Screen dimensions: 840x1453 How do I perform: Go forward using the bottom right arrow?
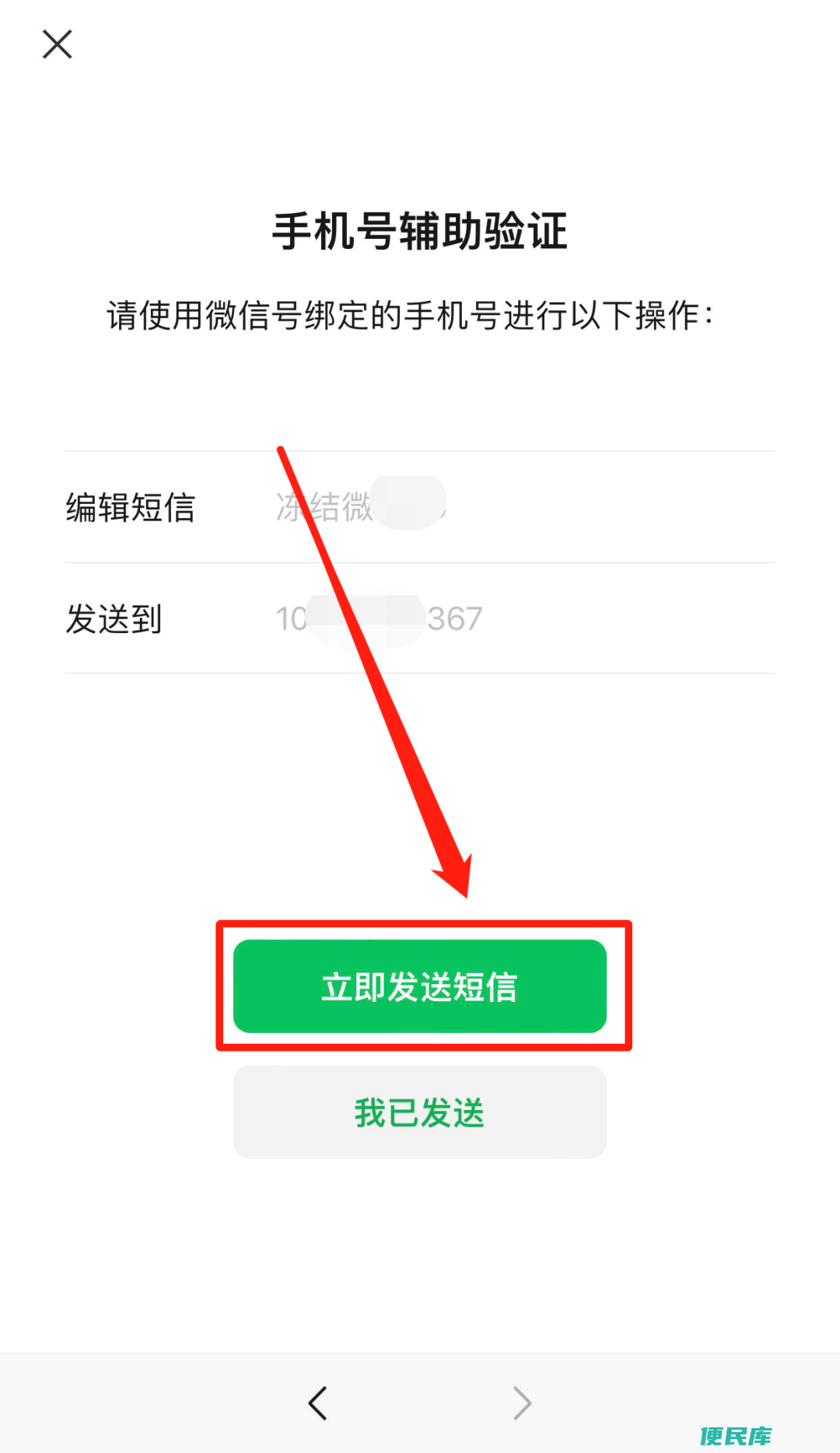(523, 1403)
